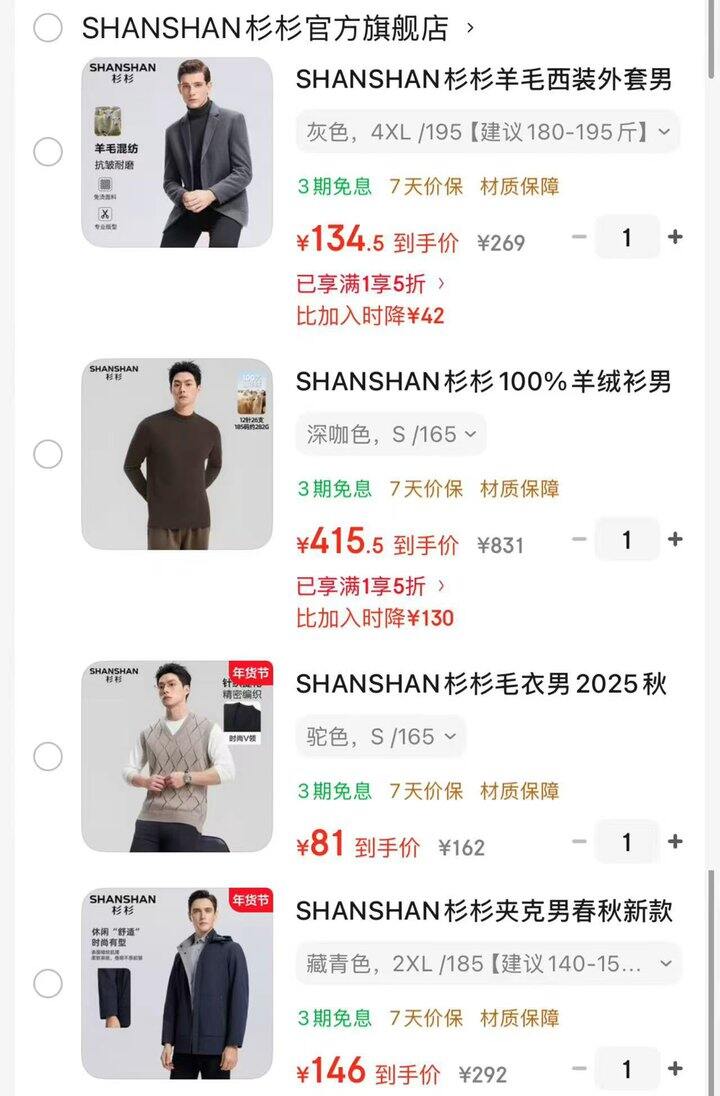Open the 羊毛西装外套男 product image
The image size is (720, 1096).
pyautogui.click(x=177, y=152)
